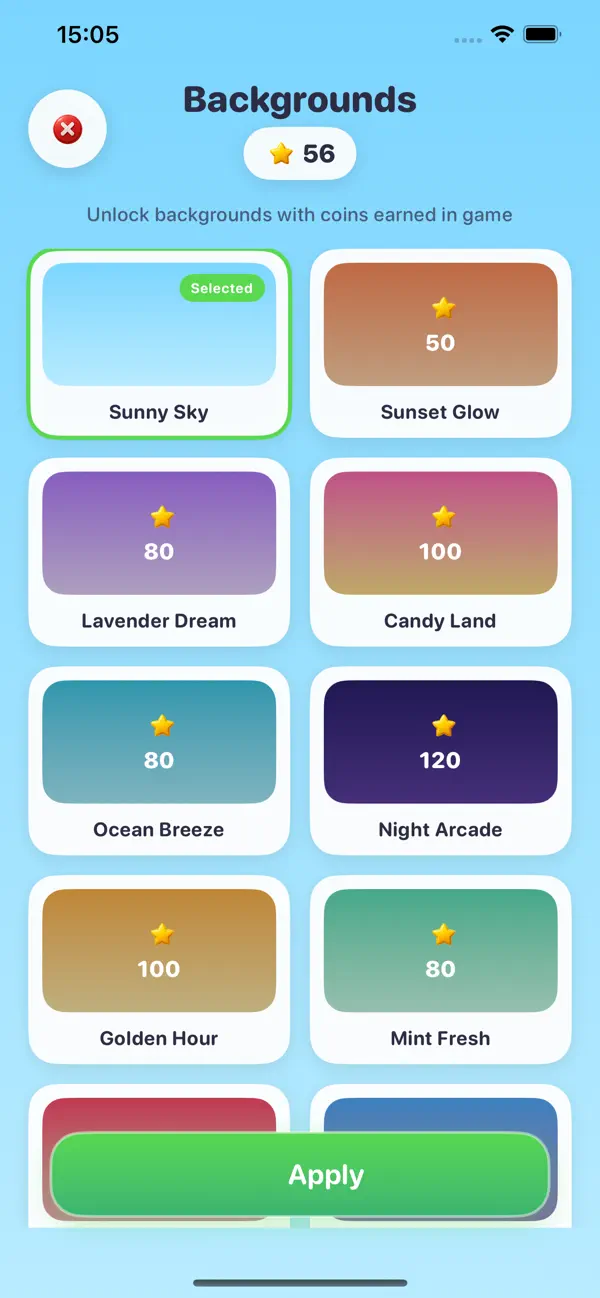Select the Sunny Sky background
The height and width of the screenshot is (1298, 600).
pos(159,343)
